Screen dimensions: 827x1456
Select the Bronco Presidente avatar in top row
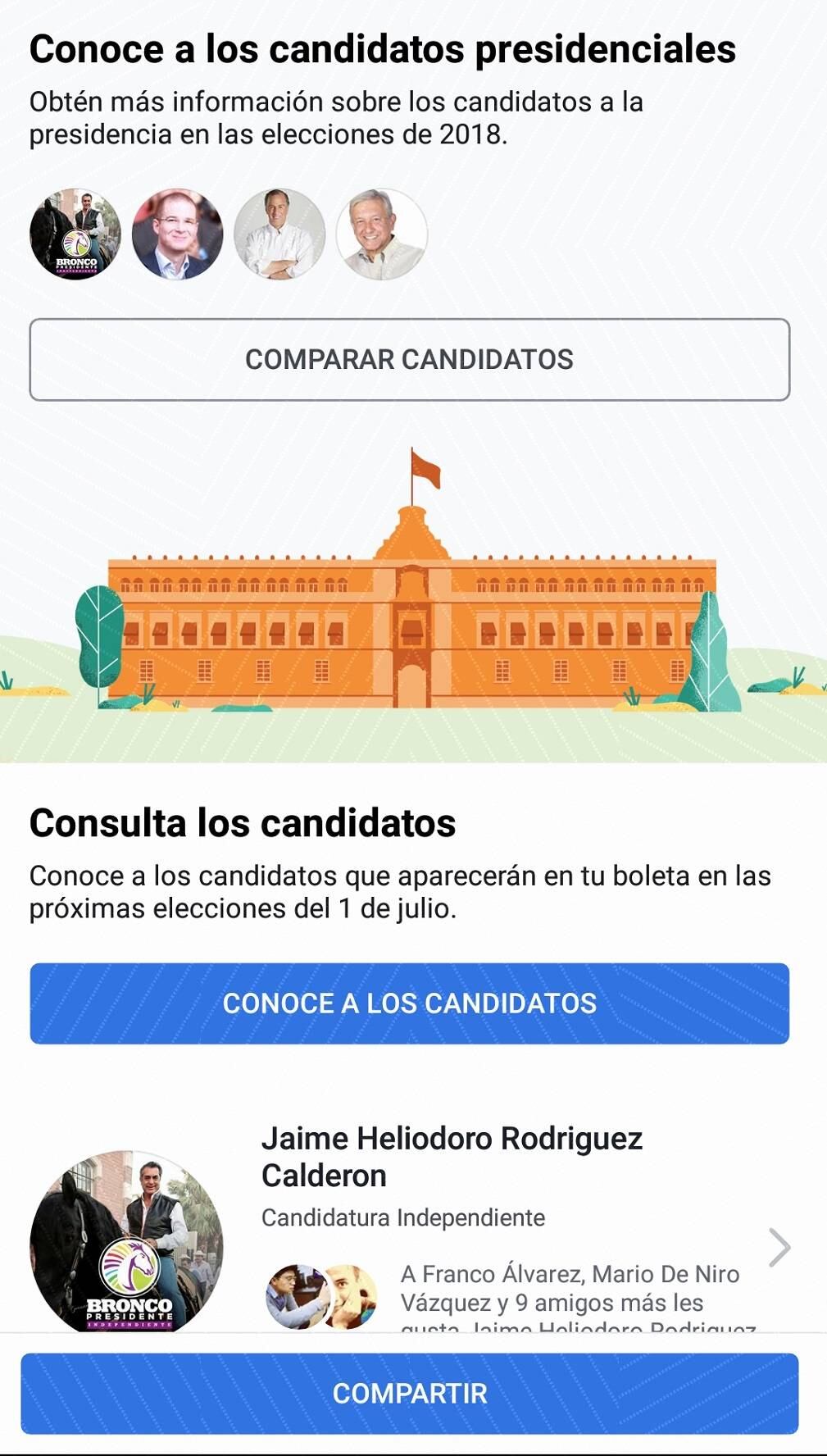pos(75,234)
